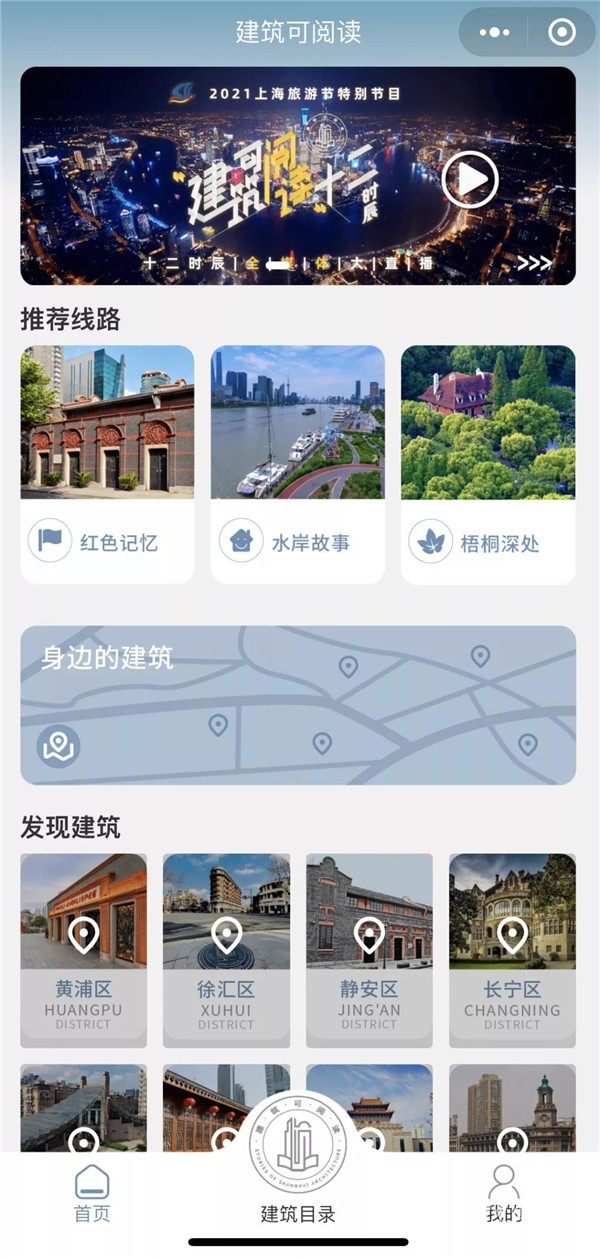This screenshot has height=1258, width=600.
Task: Switch to the 首页 tab
Action: 92,1194
